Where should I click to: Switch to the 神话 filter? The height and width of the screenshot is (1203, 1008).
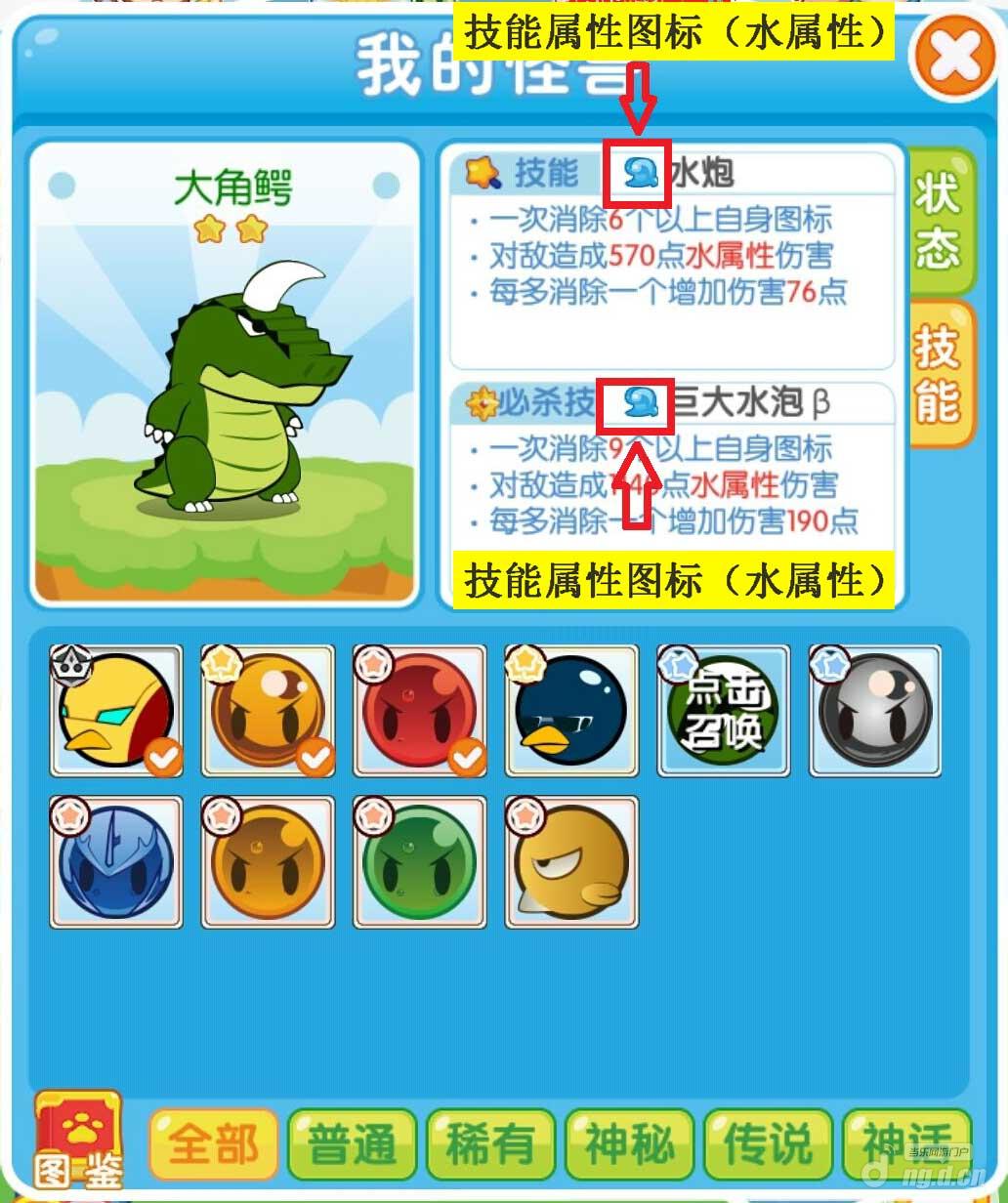click(904, 1144)
